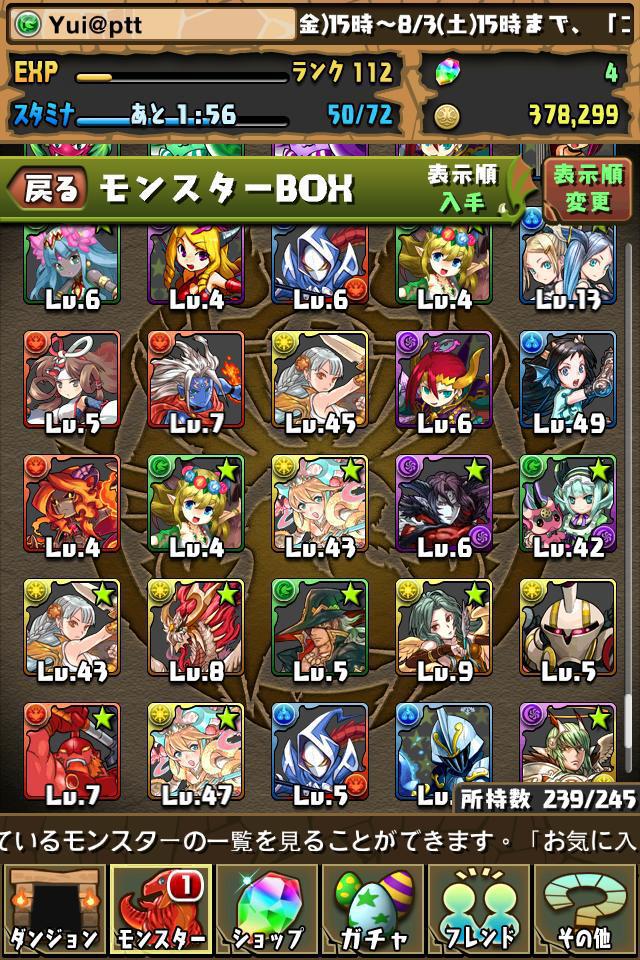Tap the 戻る back button
The height and width of the screenshot is (960, 640).
48,190
